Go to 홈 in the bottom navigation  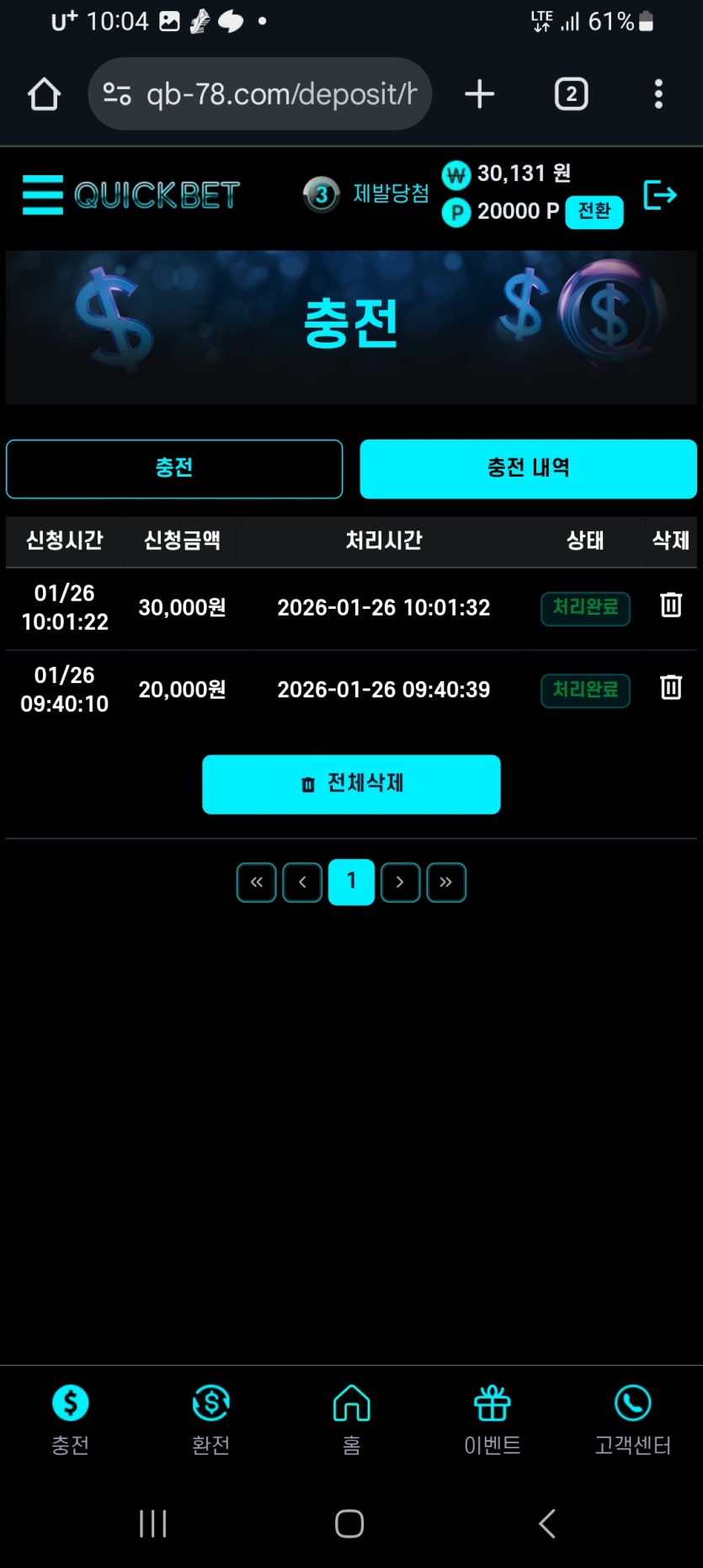coord(351,1420)
